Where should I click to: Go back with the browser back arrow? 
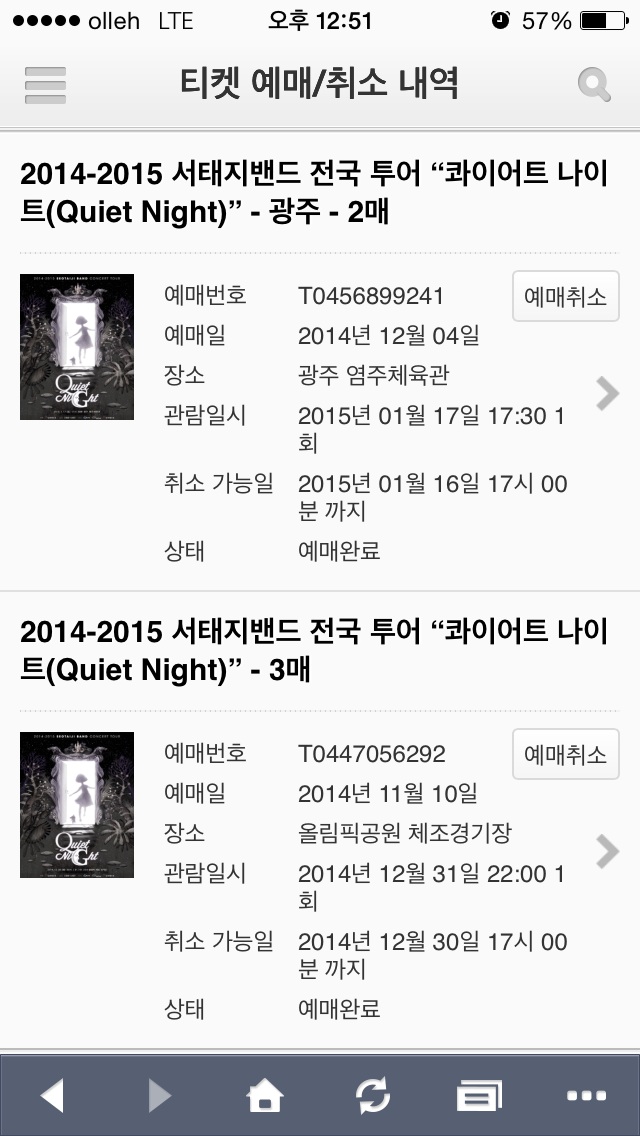click(52, 1096)
